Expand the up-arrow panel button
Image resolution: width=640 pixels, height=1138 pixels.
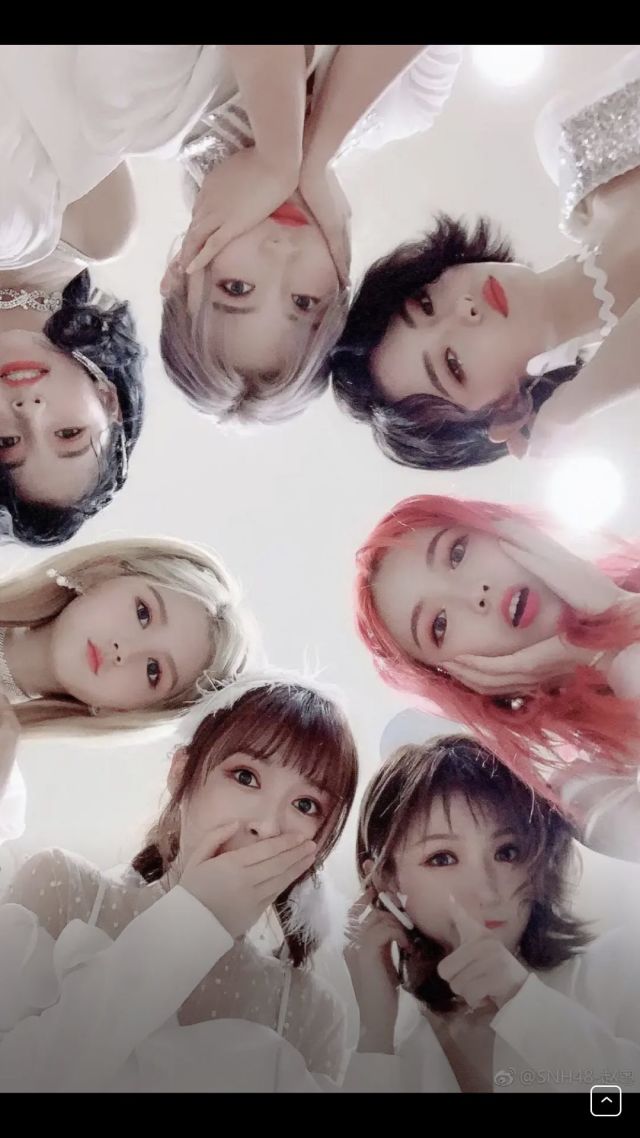(x=605, y=1101)
